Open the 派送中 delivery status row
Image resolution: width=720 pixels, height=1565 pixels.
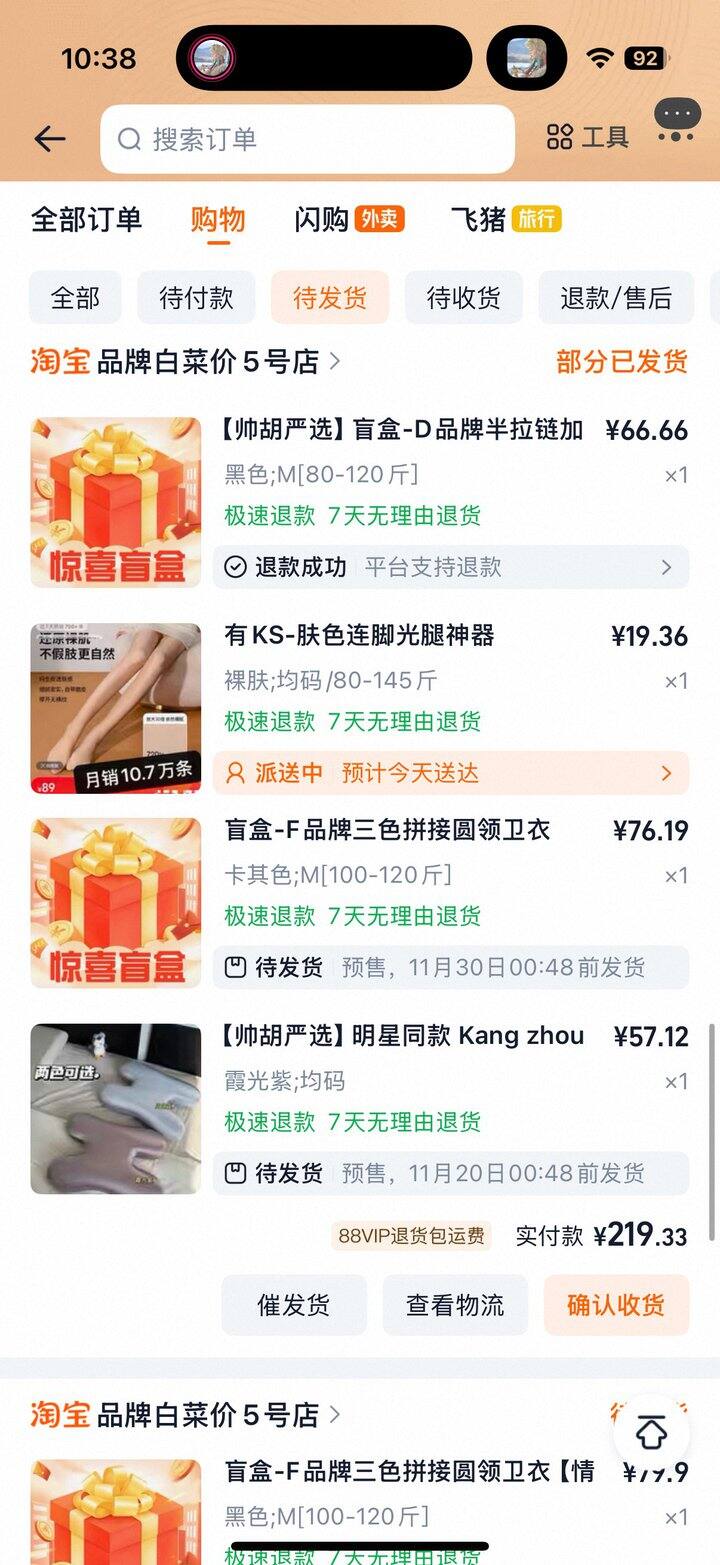(450, 773)
